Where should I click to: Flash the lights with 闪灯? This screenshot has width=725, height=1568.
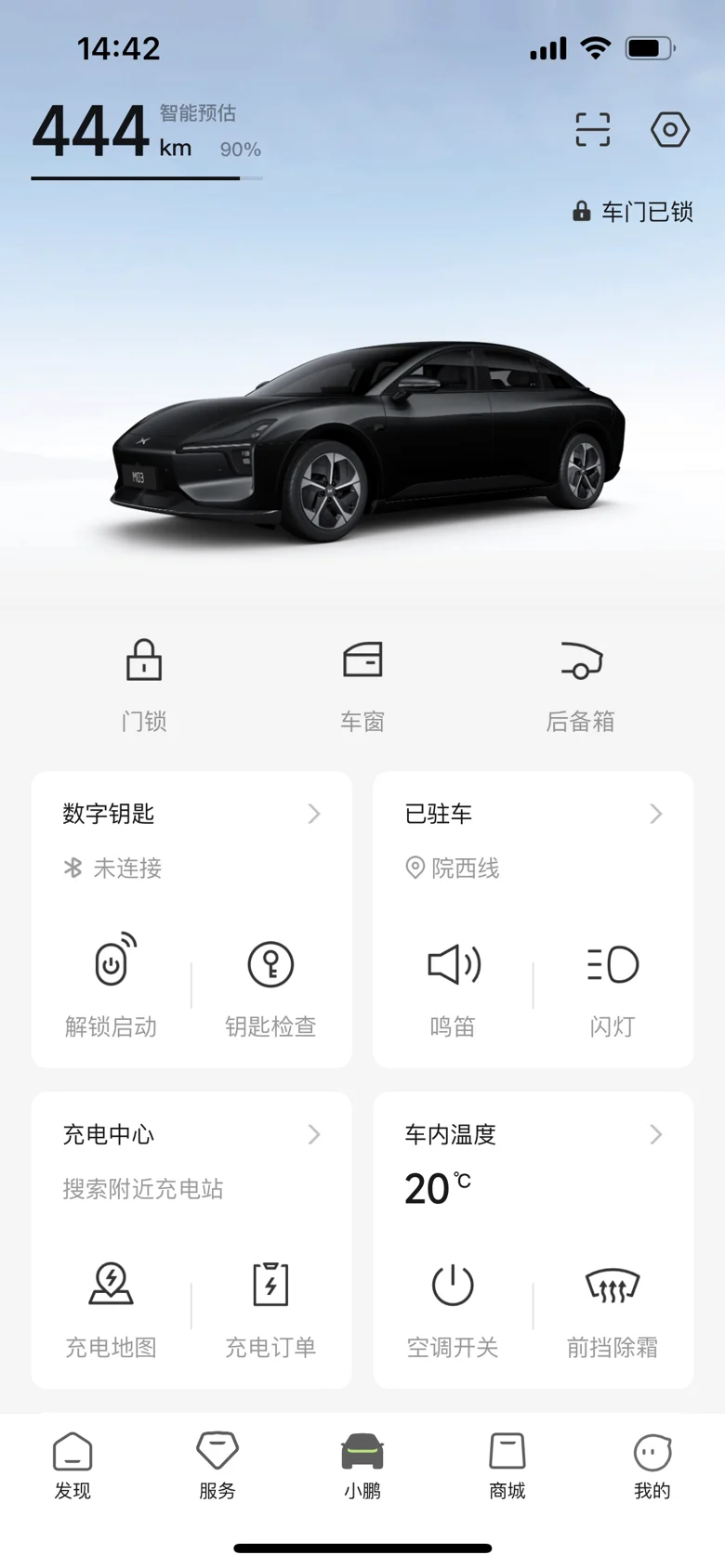click(613, 985)
